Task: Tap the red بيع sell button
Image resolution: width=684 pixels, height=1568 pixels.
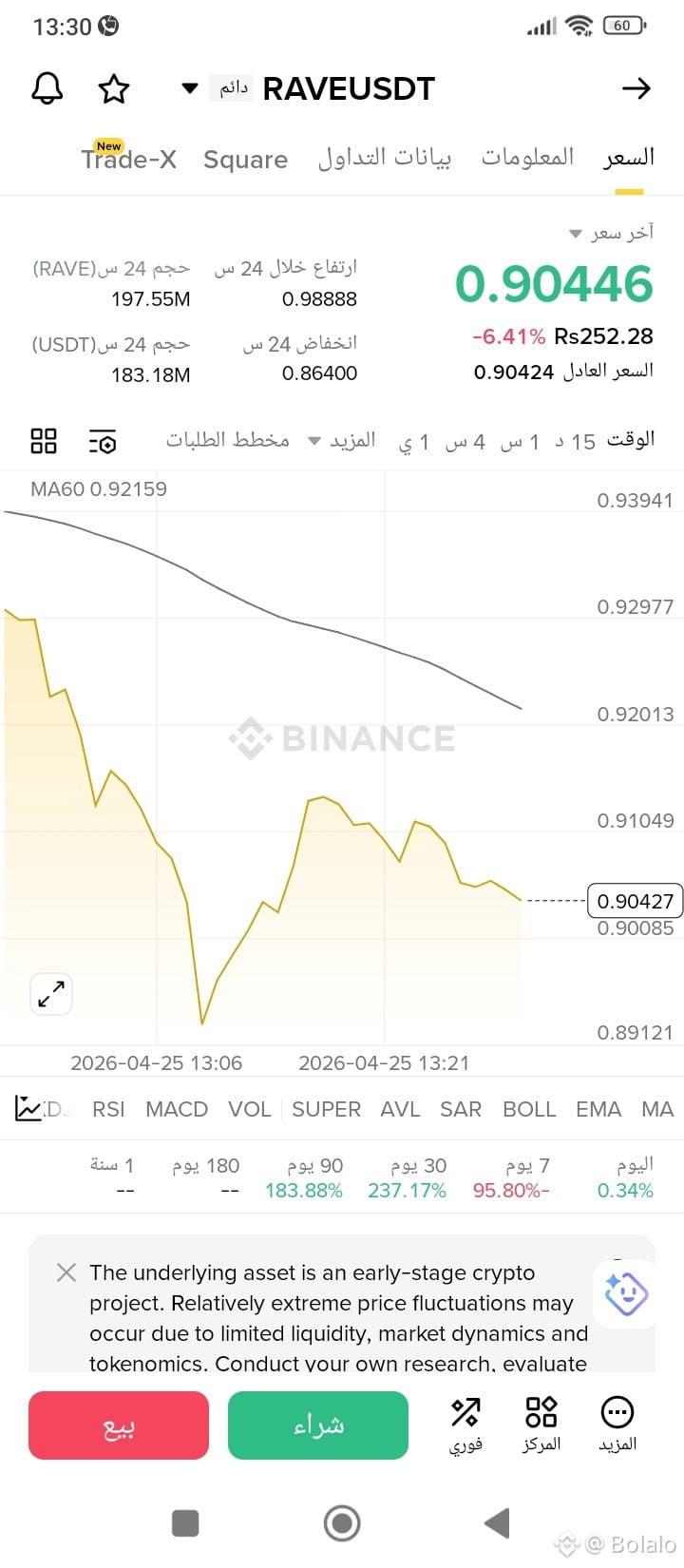Action: coord(119,1425)
